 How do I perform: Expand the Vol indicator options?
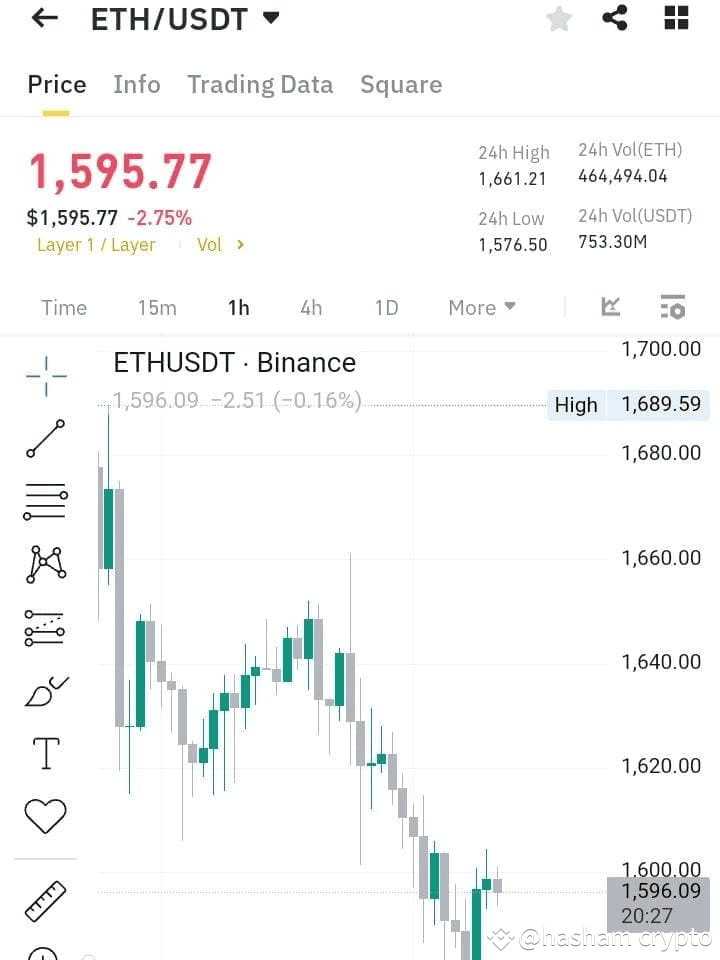click(x=219, y=244)
